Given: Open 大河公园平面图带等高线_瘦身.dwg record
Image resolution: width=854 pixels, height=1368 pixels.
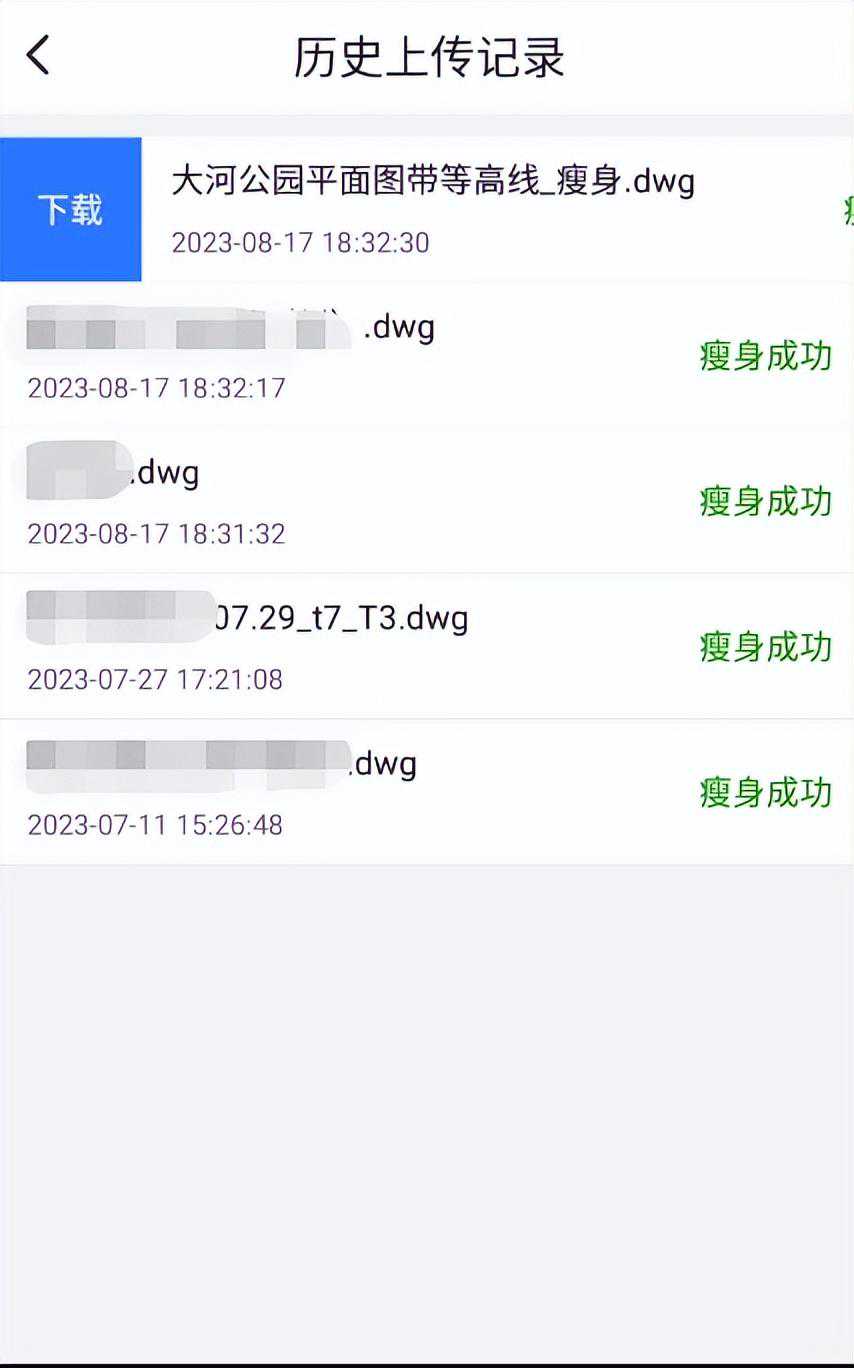Looking at the screenshot, I should pyautogui.click(x=433, y=183).
